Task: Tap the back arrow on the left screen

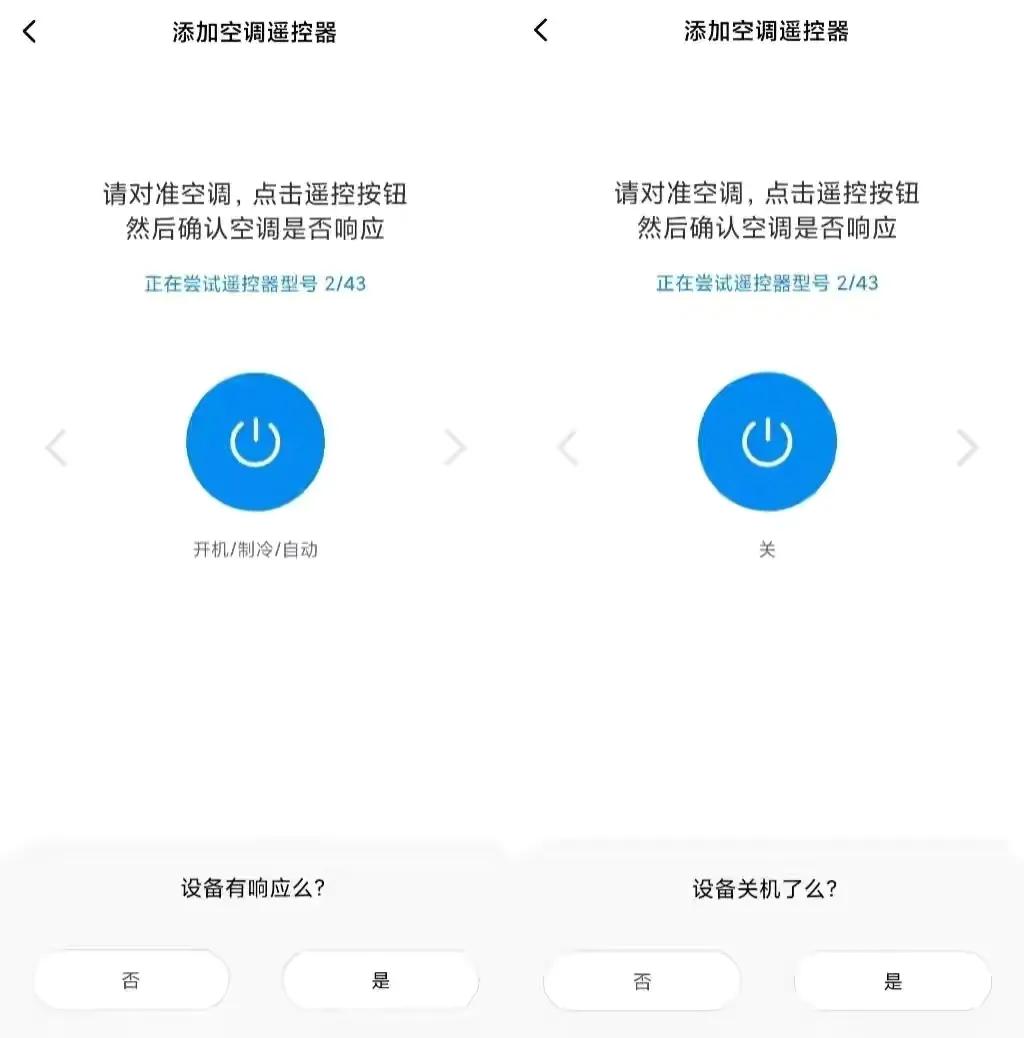Action: 29,31
